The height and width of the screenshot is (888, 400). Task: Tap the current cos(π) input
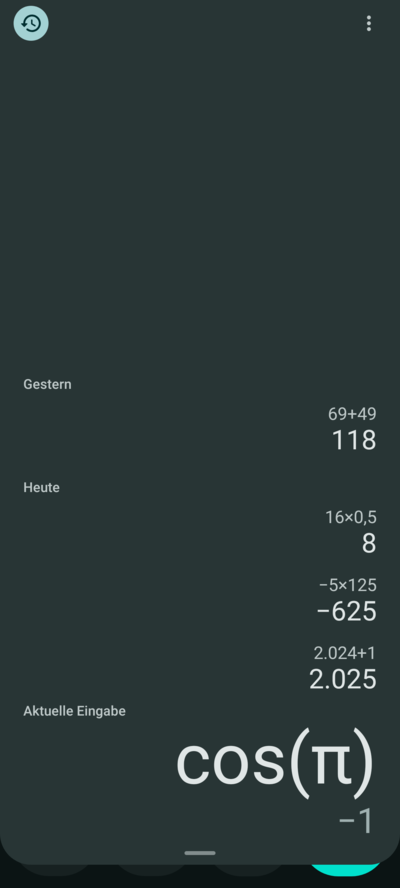click(x=275, y=766)
